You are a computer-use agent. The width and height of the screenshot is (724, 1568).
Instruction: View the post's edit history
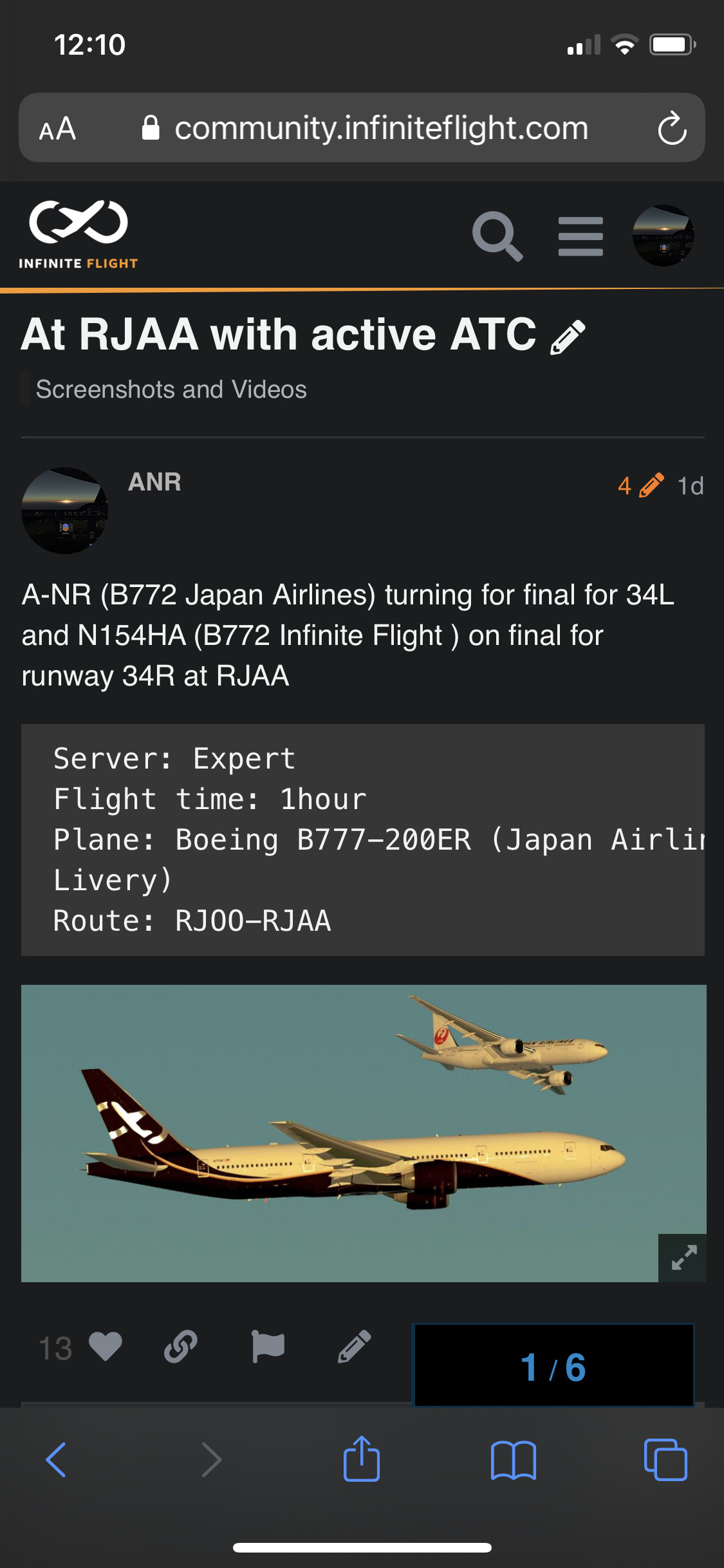coord(640,485)
